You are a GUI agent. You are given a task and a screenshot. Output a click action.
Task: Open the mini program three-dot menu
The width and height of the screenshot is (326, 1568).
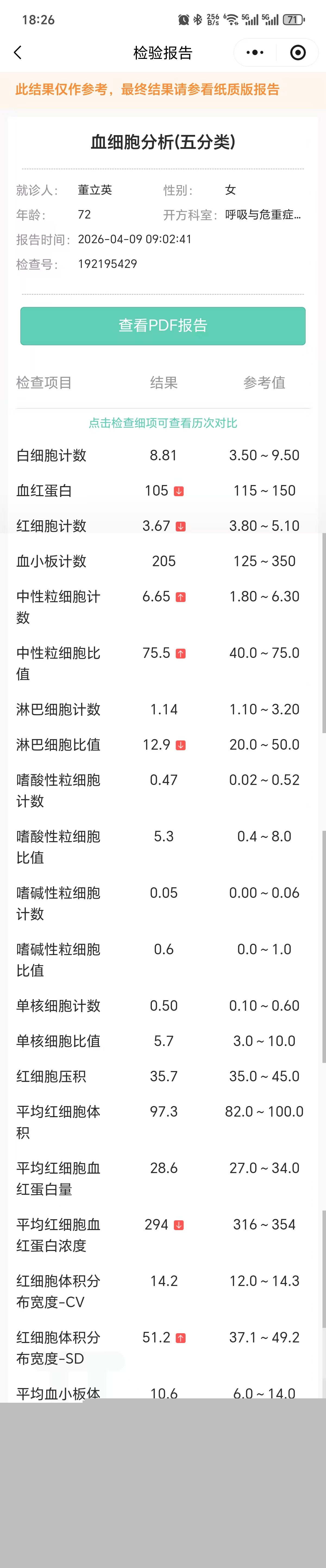point(255,53)
